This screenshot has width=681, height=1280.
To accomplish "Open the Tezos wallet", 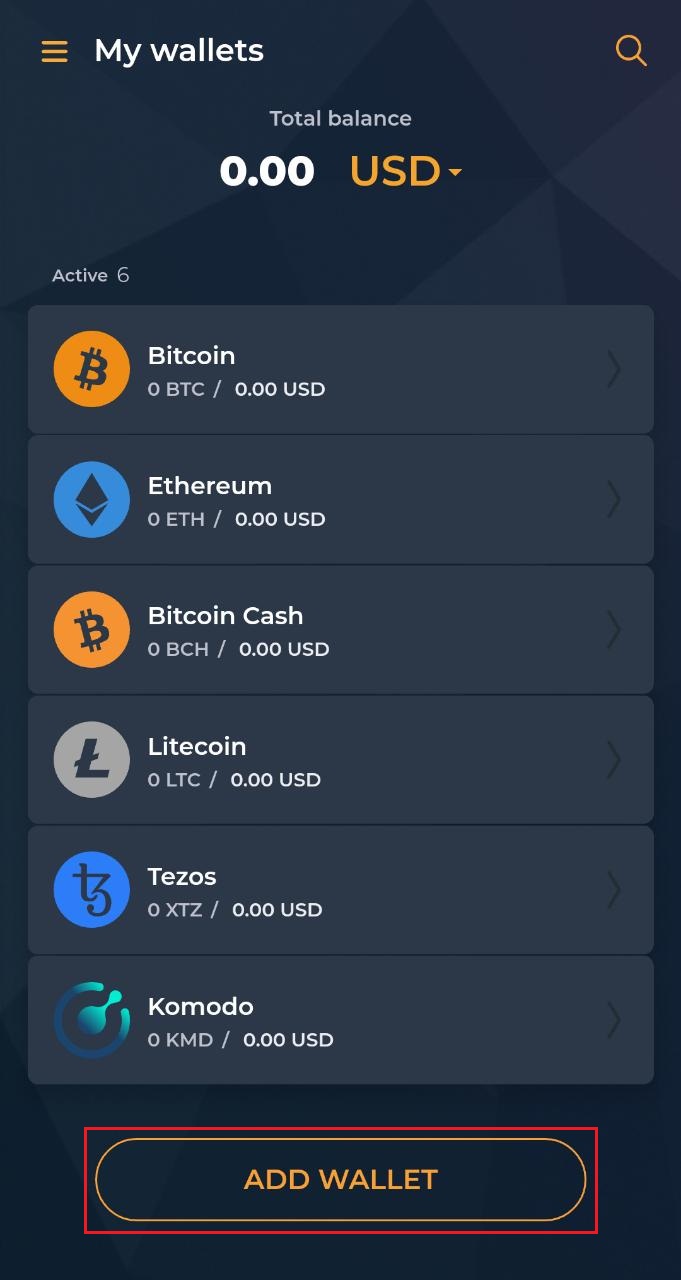I will pos(340,890).
